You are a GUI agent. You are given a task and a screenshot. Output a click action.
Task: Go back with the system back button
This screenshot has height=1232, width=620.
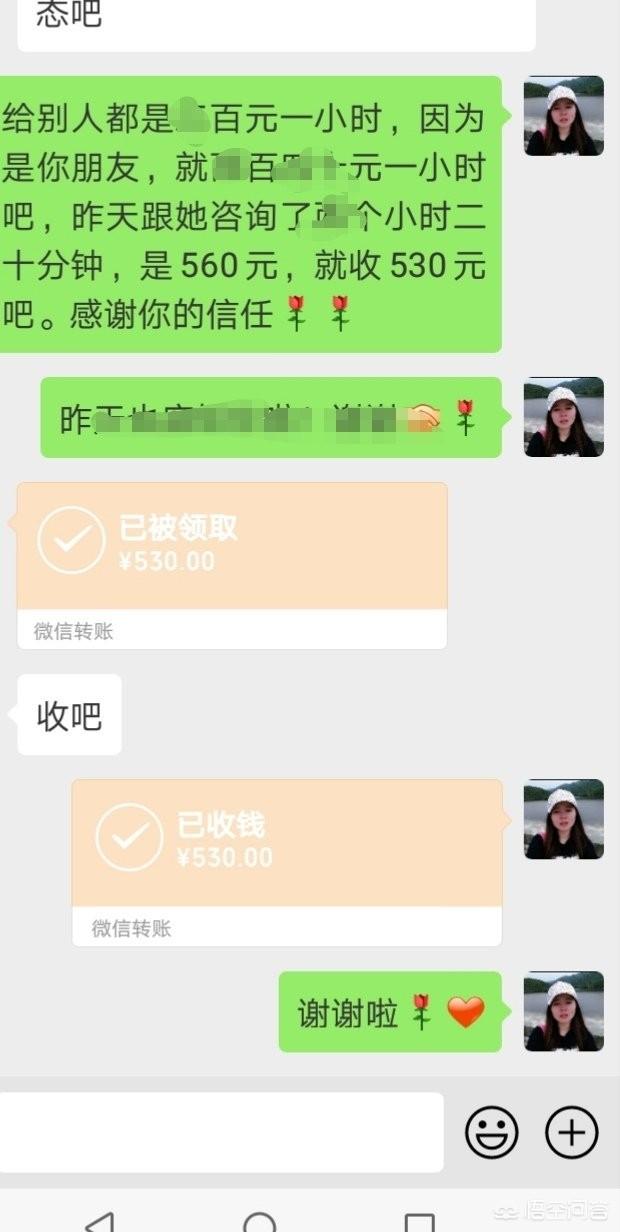pyautogui.click(x=99, y=1222)
